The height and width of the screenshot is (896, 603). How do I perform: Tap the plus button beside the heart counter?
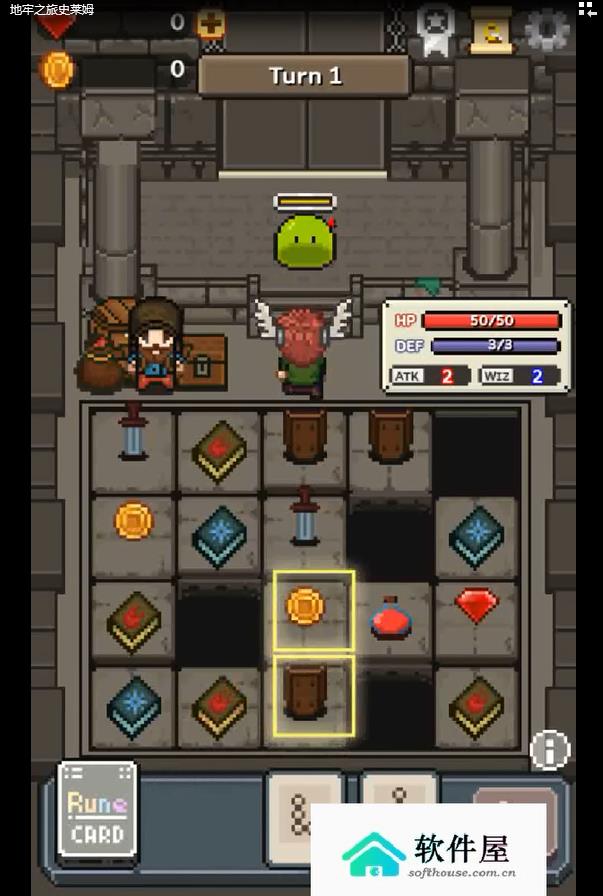pyautogui.click(x=211, y=23)
